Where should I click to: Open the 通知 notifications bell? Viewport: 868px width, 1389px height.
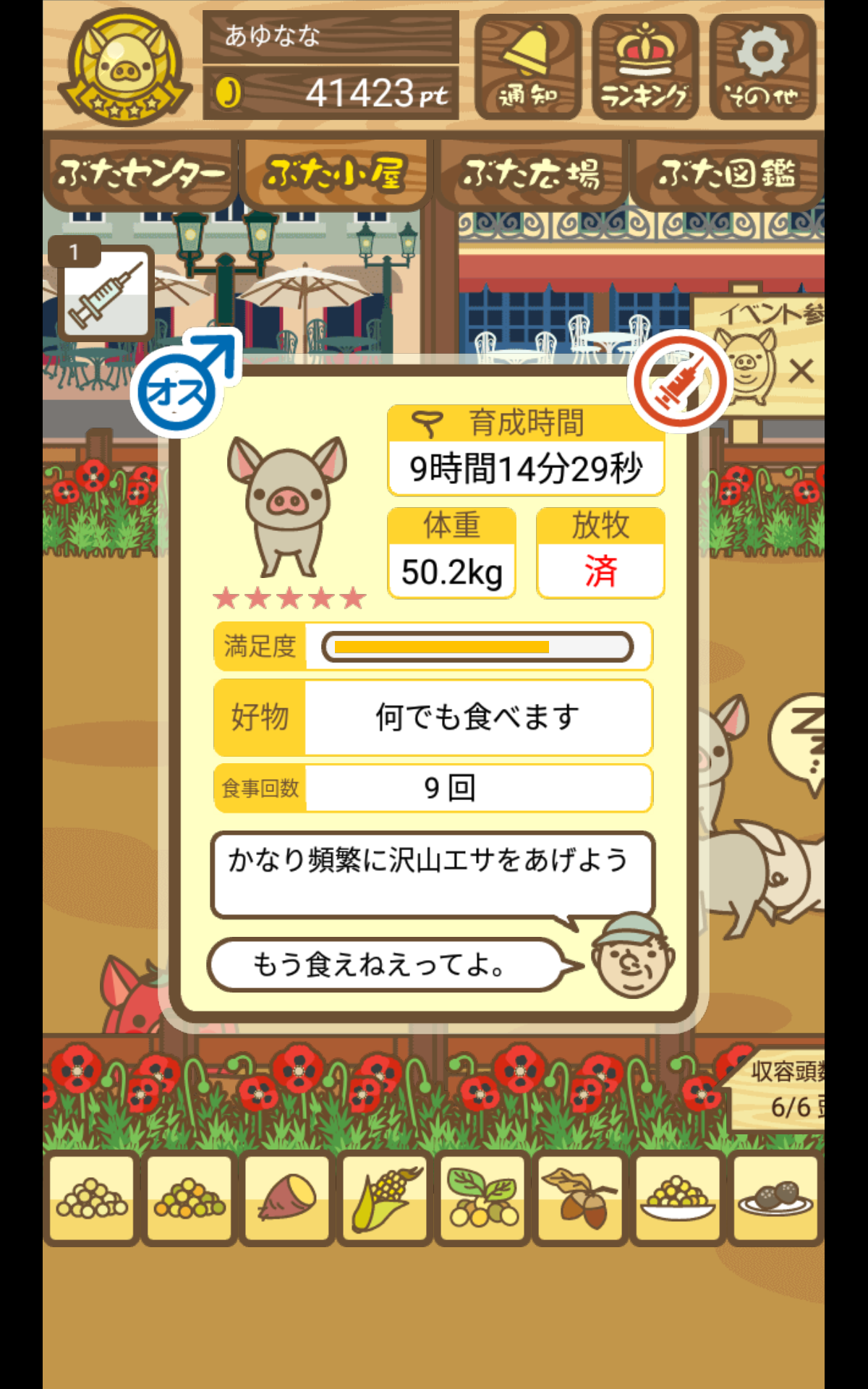point(528,67)
